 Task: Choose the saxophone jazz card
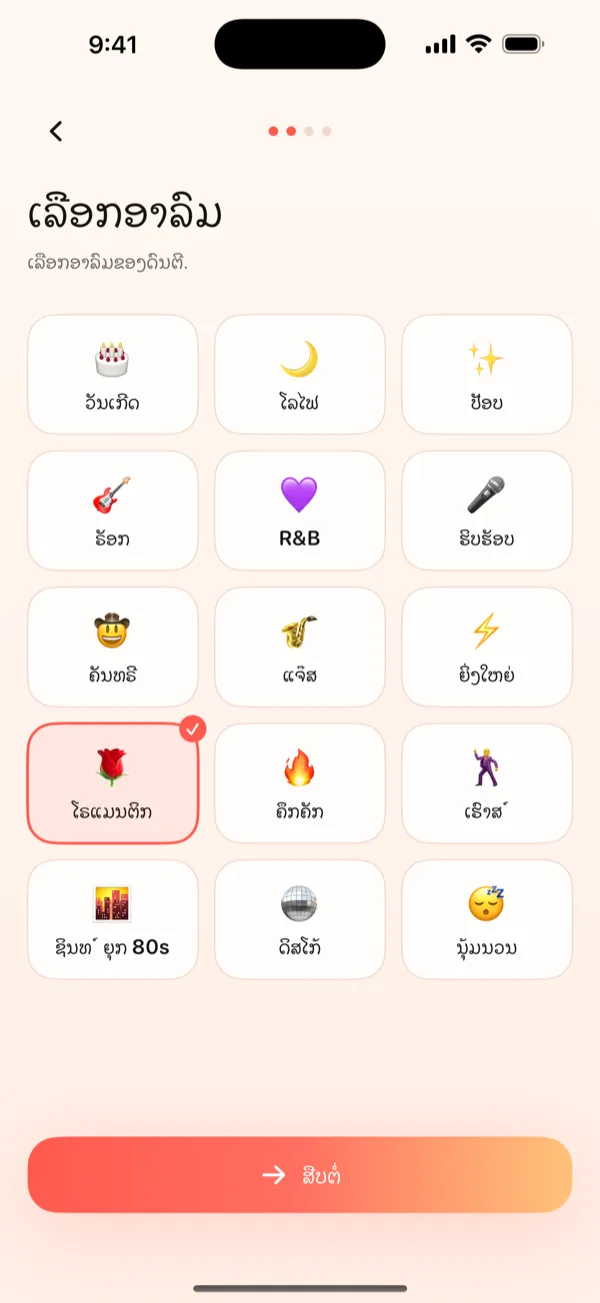[300, 646]
